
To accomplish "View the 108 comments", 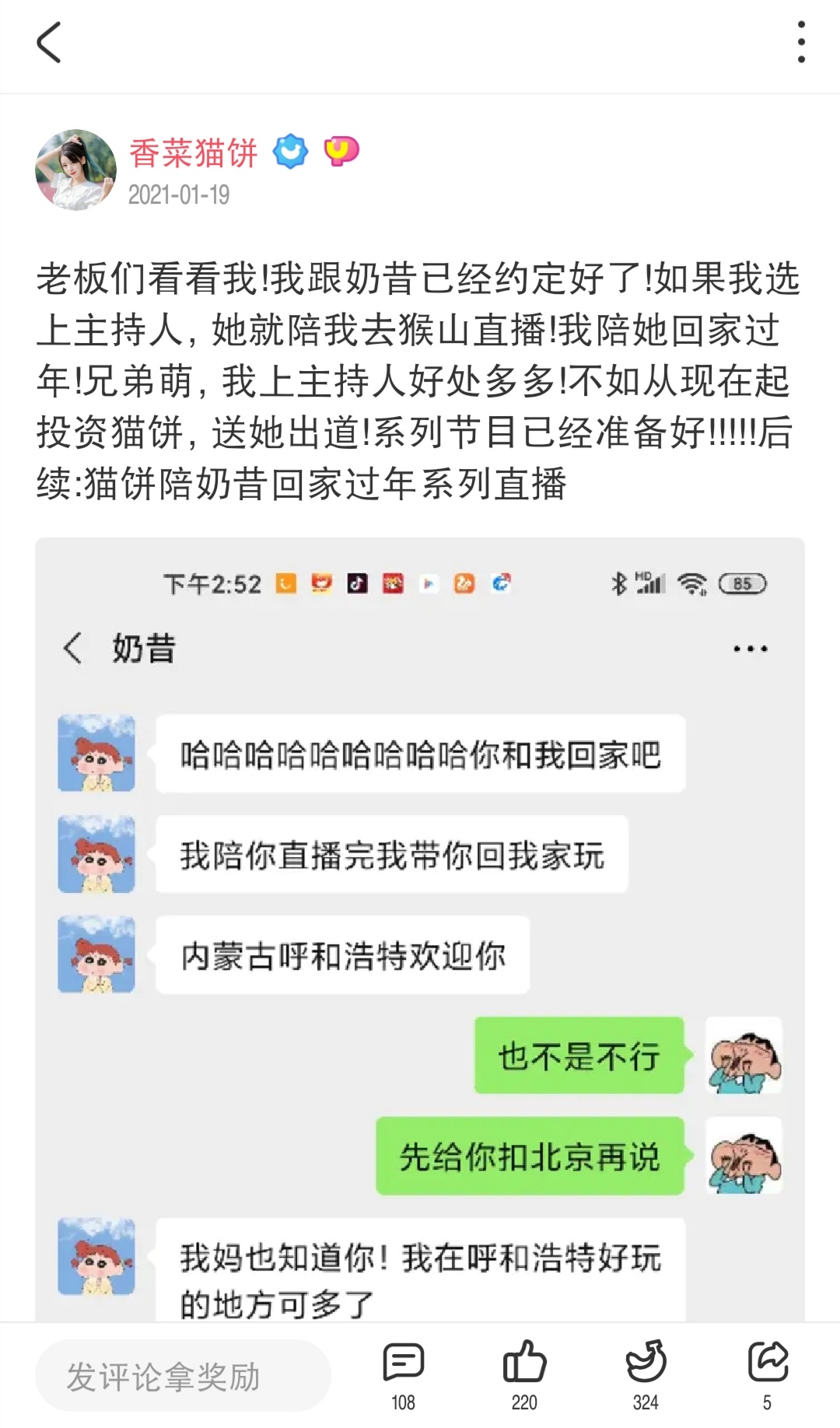I will (x=403, y=1374).
